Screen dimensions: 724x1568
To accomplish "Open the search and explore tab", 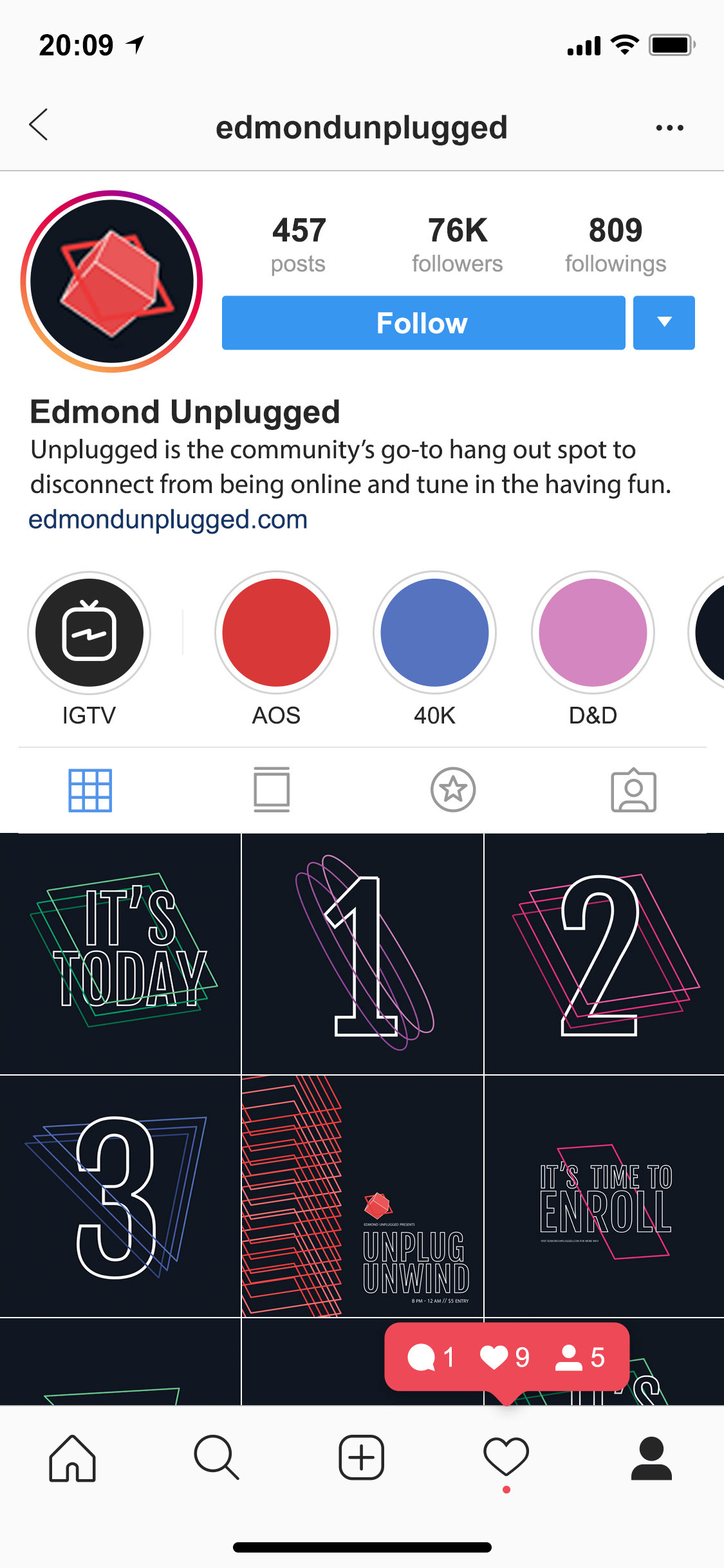I will point(217,1459).
